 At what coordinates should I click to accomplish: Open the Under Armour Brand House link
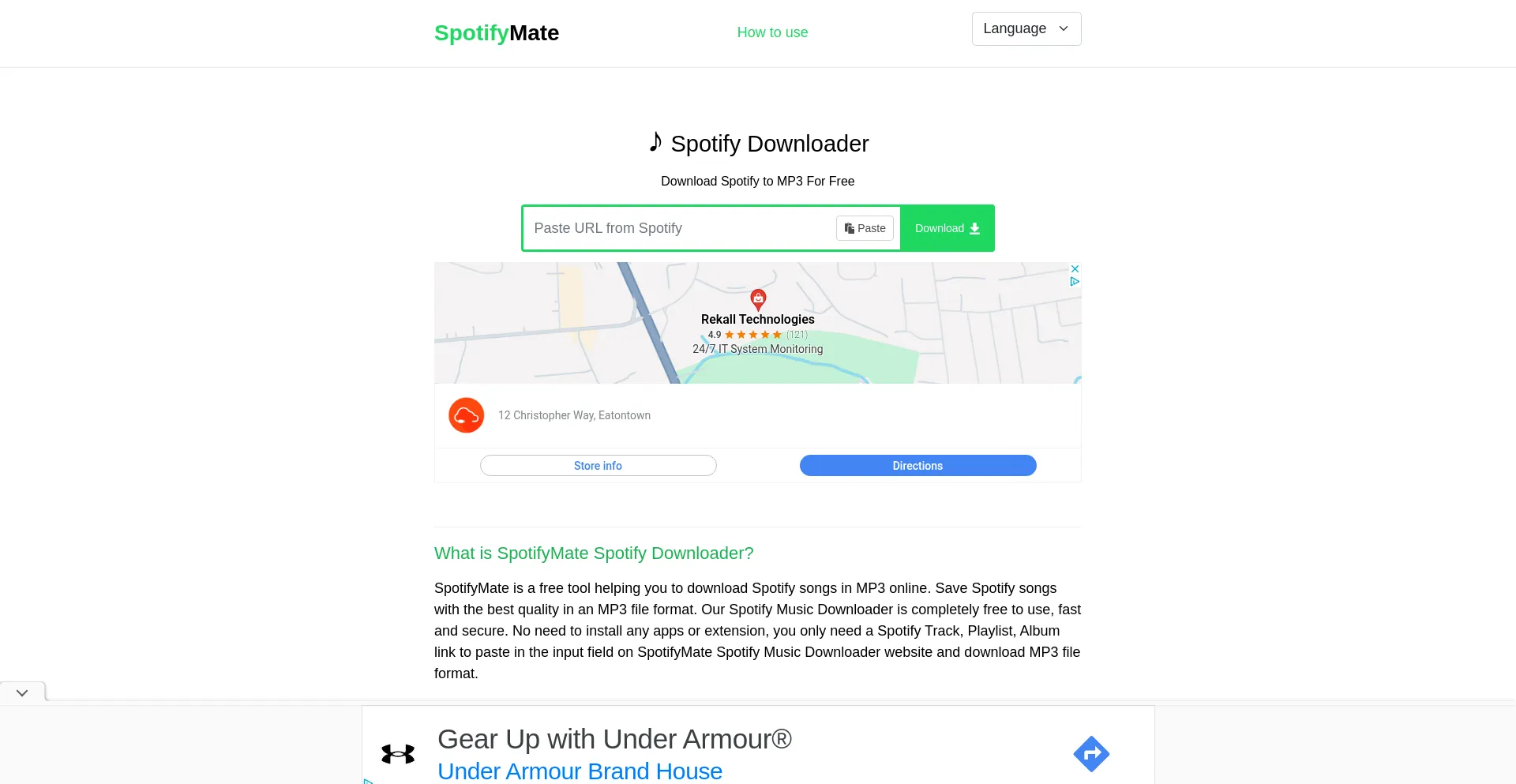(580, 771)
